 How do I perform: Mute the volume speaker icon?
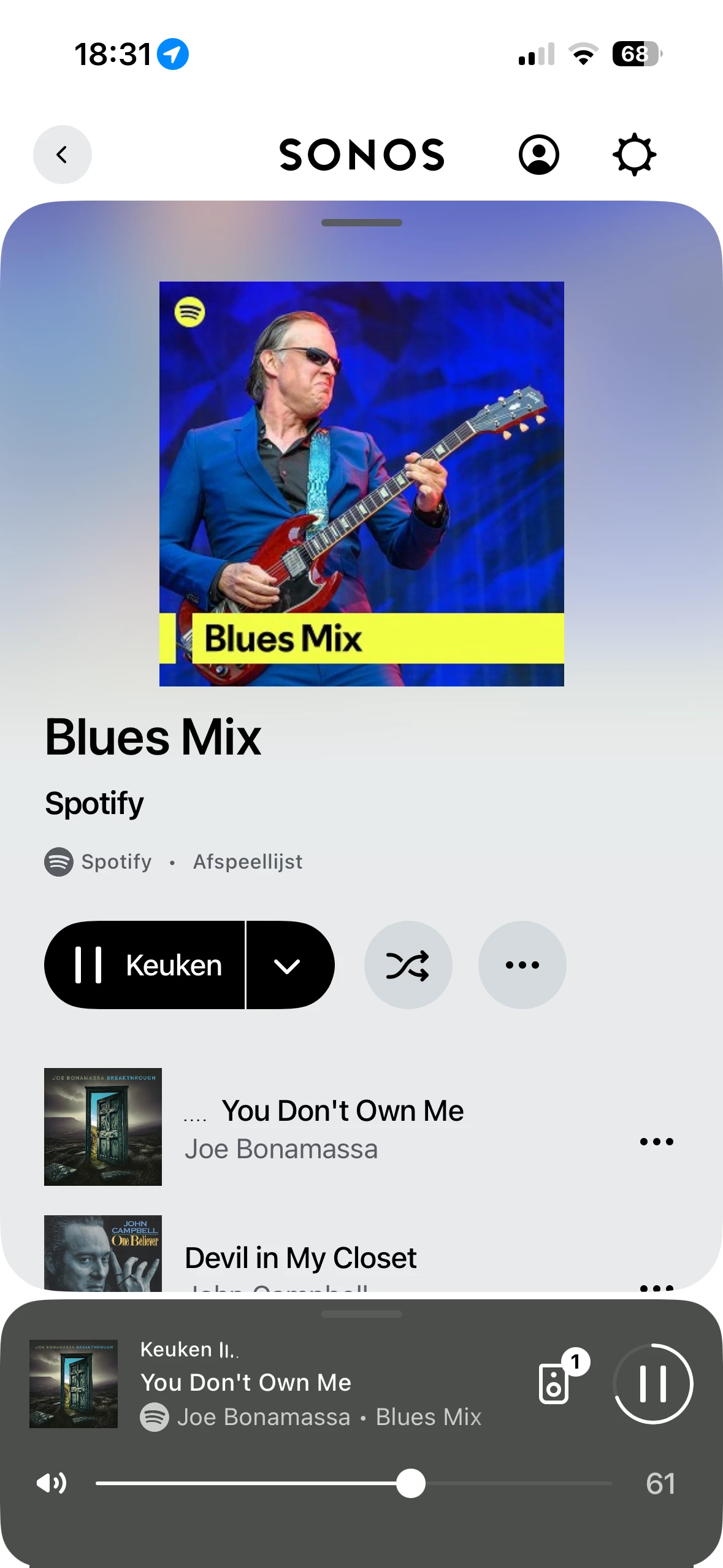coord(52,1483)
